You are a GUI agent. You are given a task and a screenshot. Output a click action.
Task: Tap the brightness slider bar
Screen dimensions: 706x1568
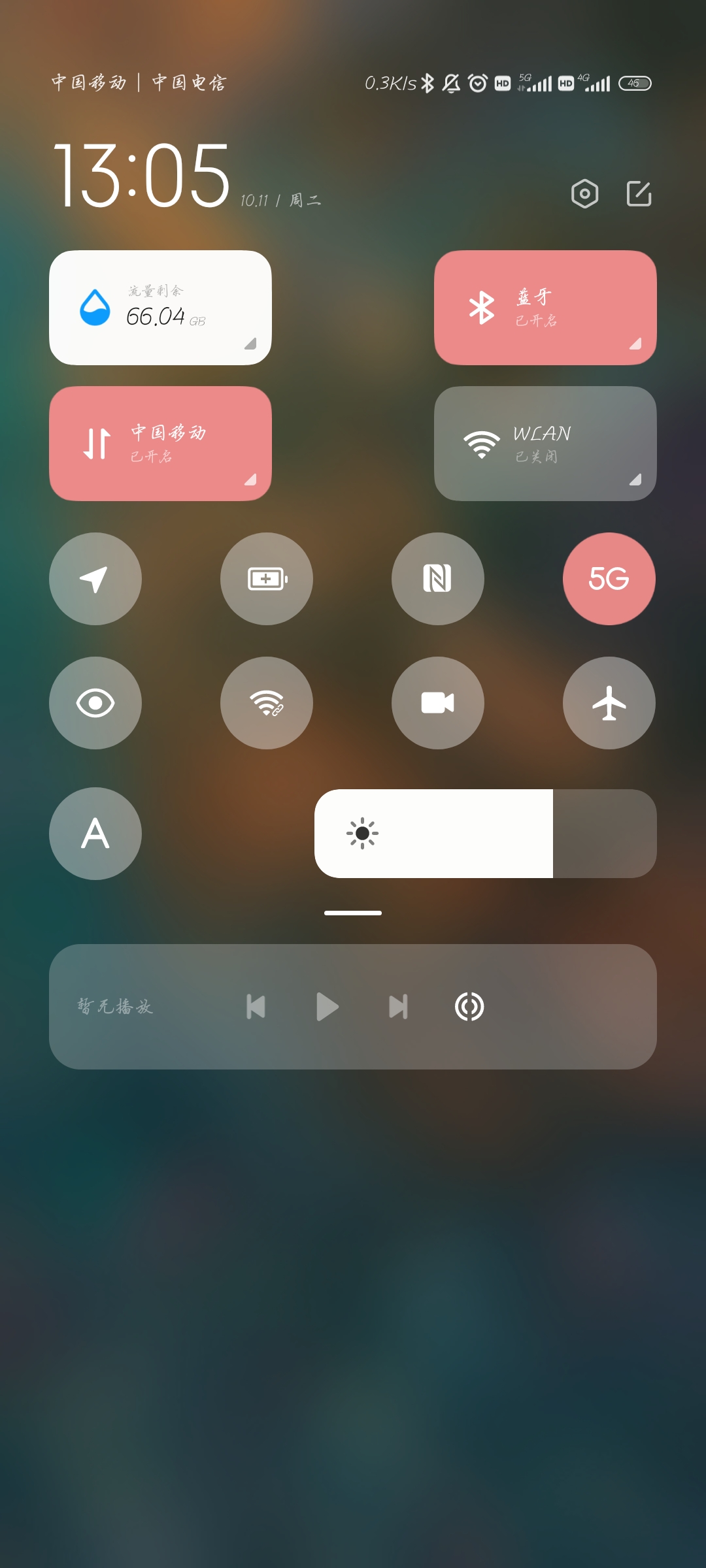485,834
